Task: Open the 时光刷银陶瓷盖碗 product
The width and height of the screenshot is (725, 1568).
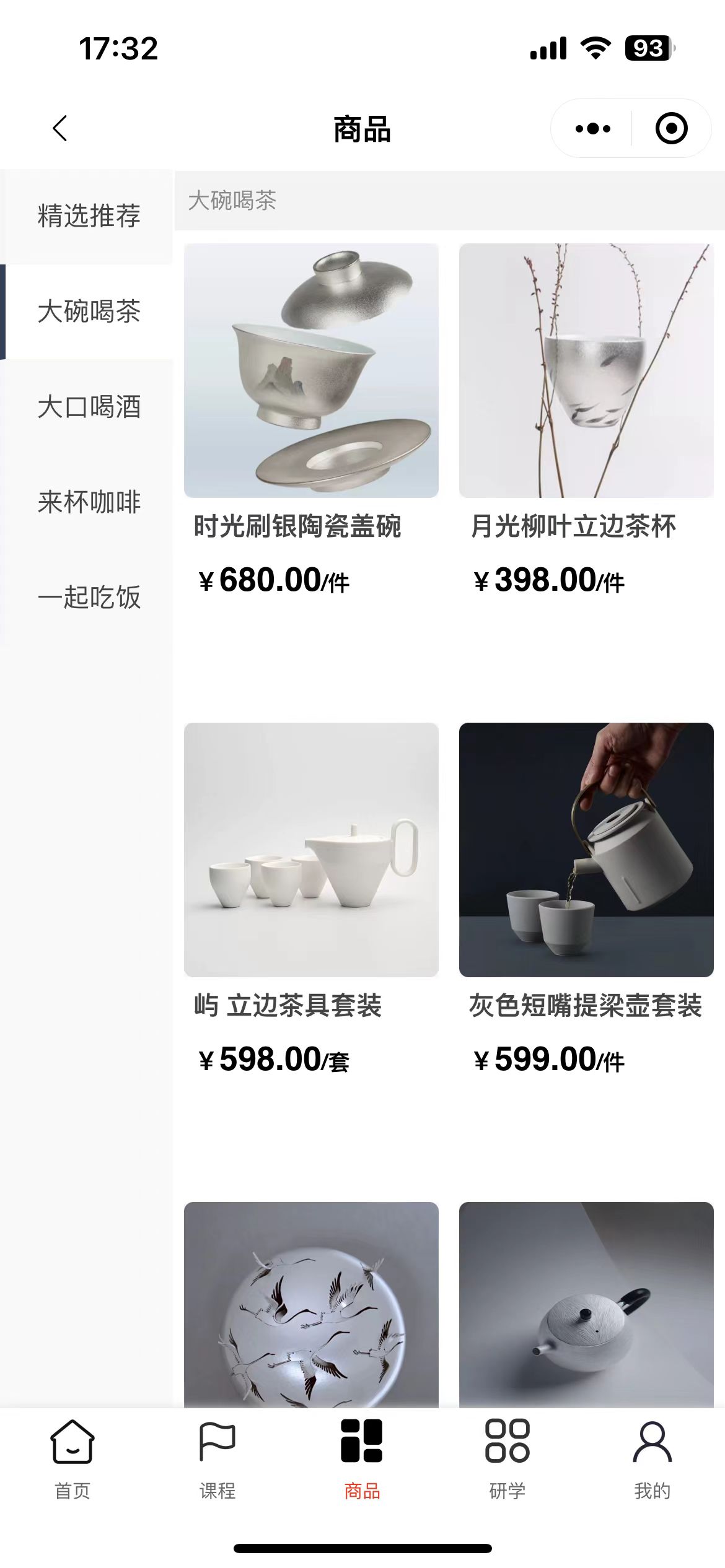Action: [x=311, y=370]
